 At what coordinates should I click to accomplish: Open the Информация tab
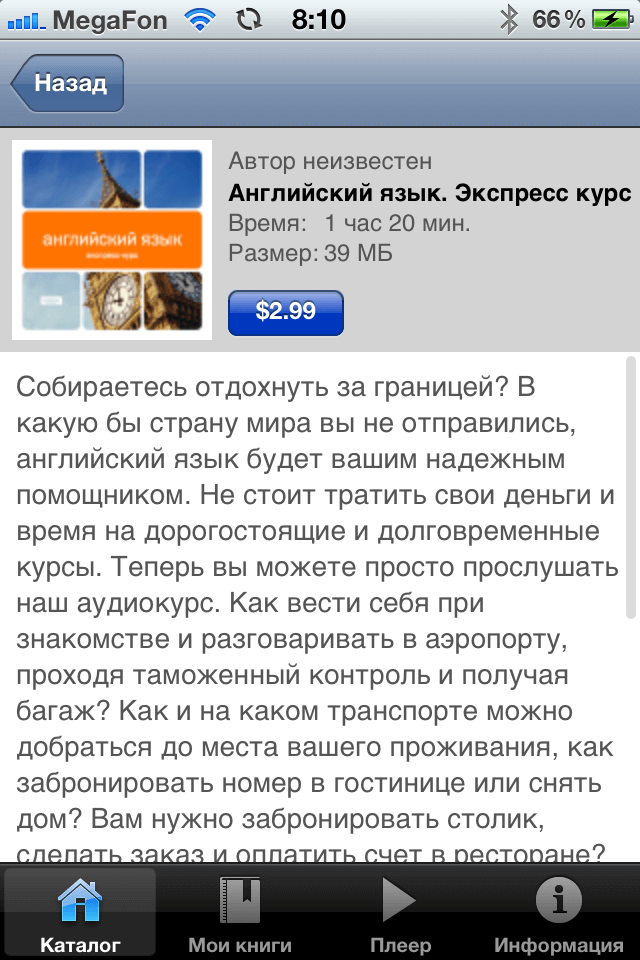tap(559, 914)
